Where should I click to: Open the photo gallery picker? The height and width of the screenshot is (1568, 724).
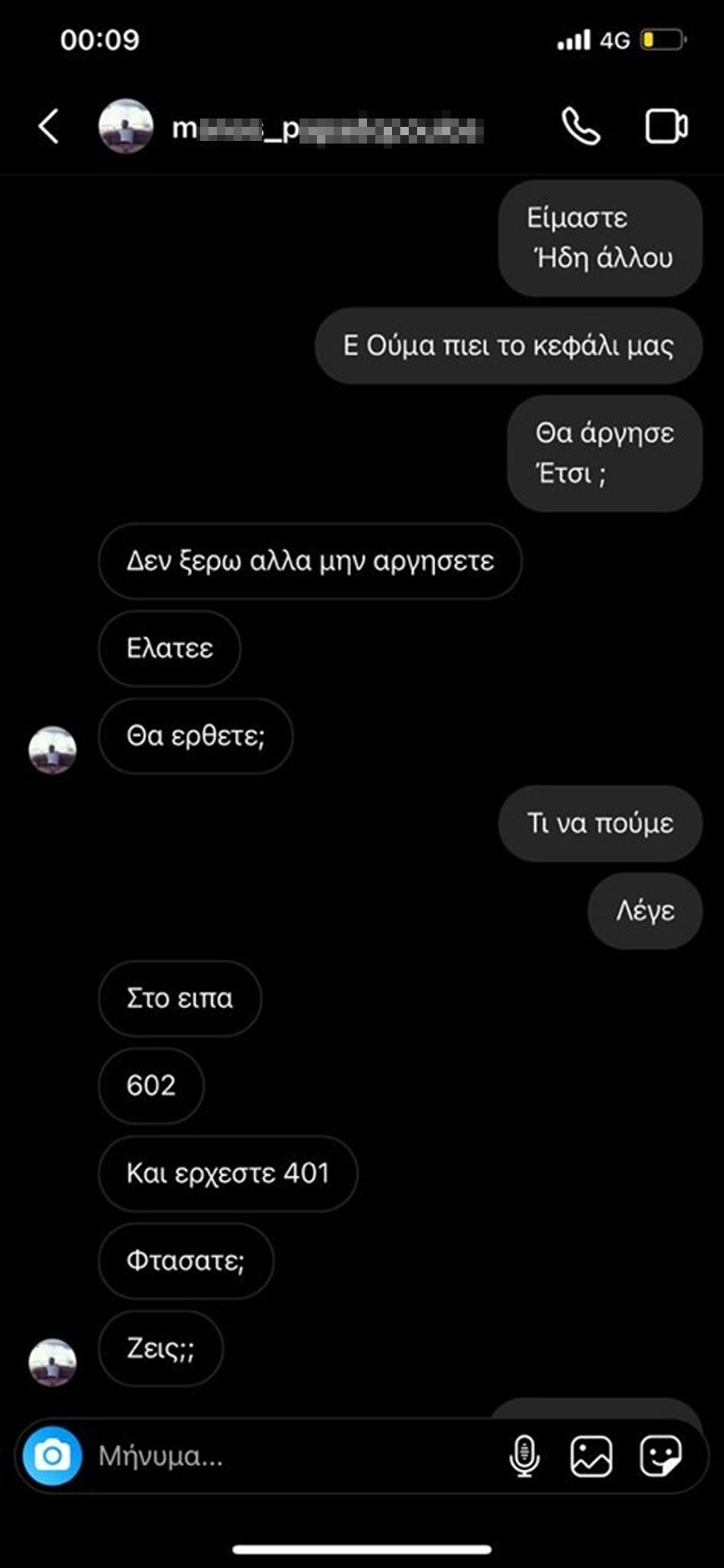pos(592,1457)
